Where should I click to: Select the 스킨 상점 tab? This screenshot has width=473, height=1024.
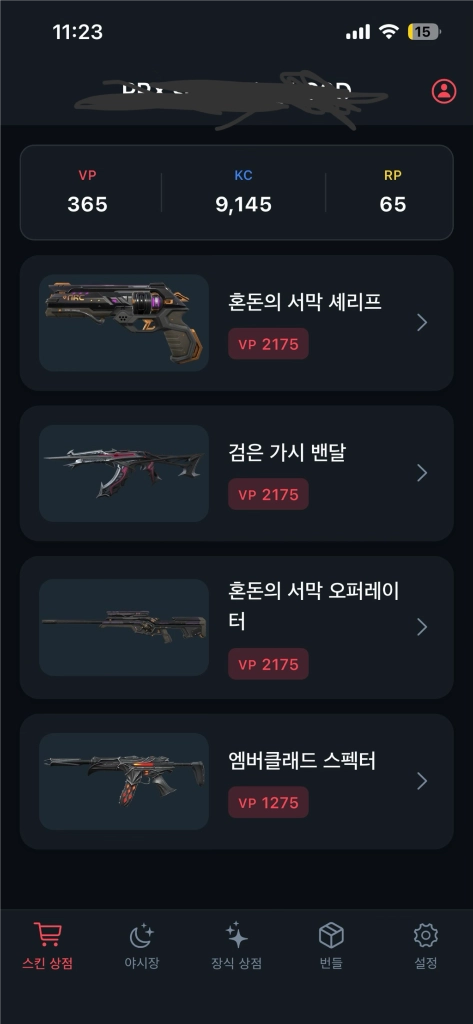coord(46,946)
